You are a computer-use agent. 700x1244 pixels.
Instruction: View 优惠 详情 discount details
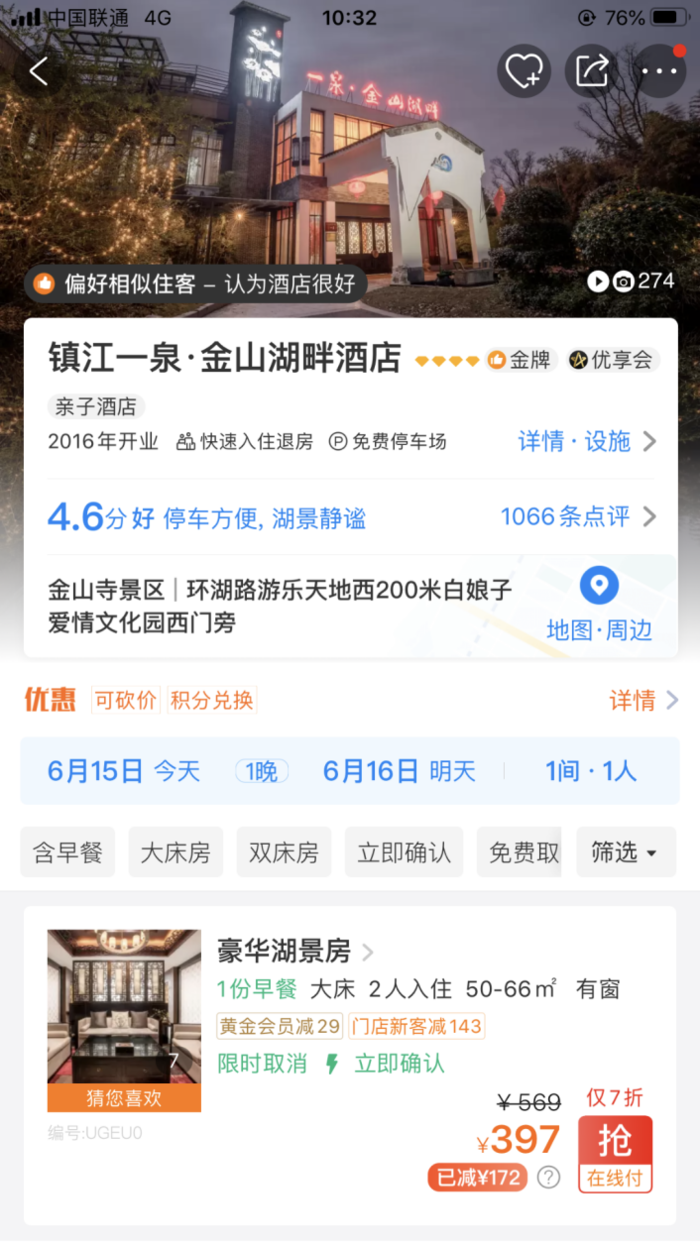(643, 700)
